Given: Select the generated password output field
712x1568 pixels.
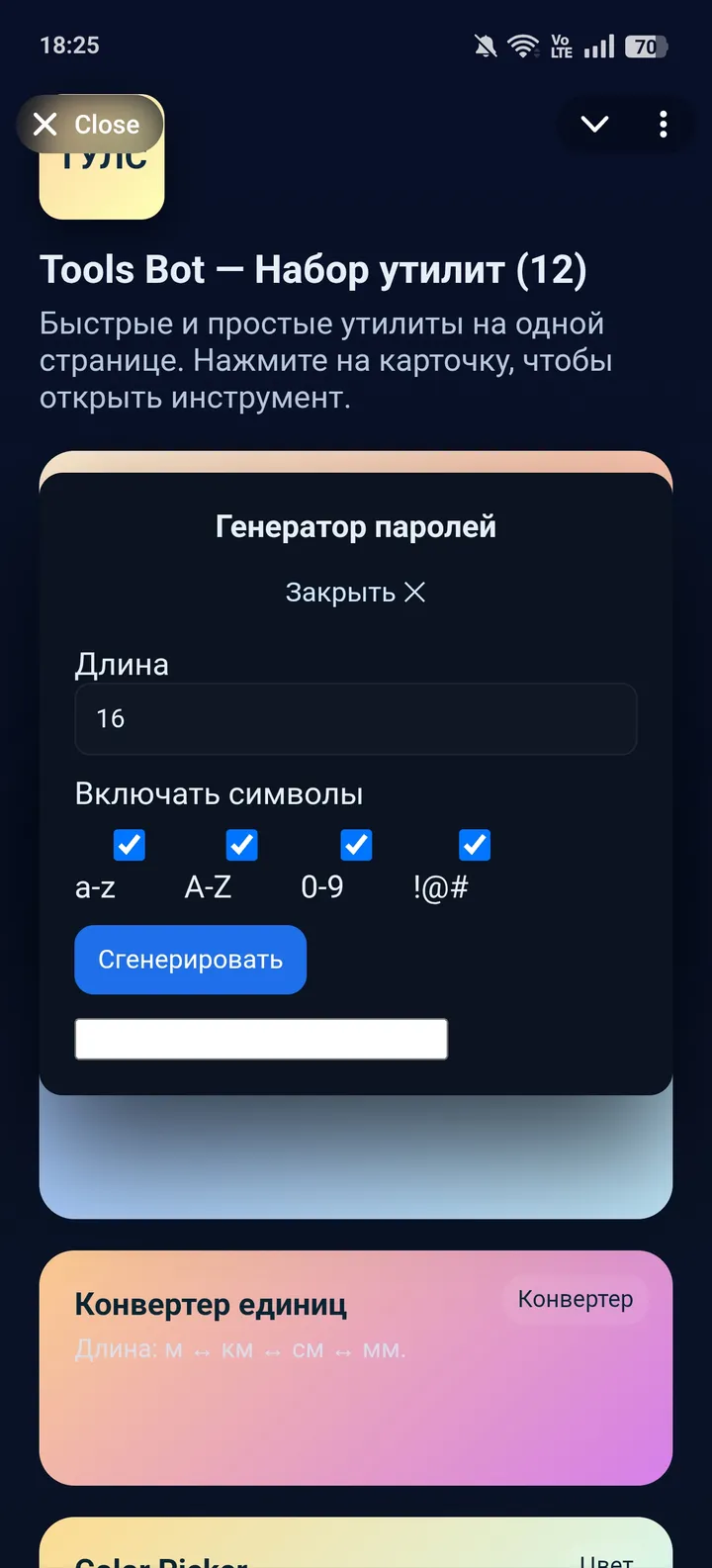Looking at the screenshot, I should point(261,1040).
